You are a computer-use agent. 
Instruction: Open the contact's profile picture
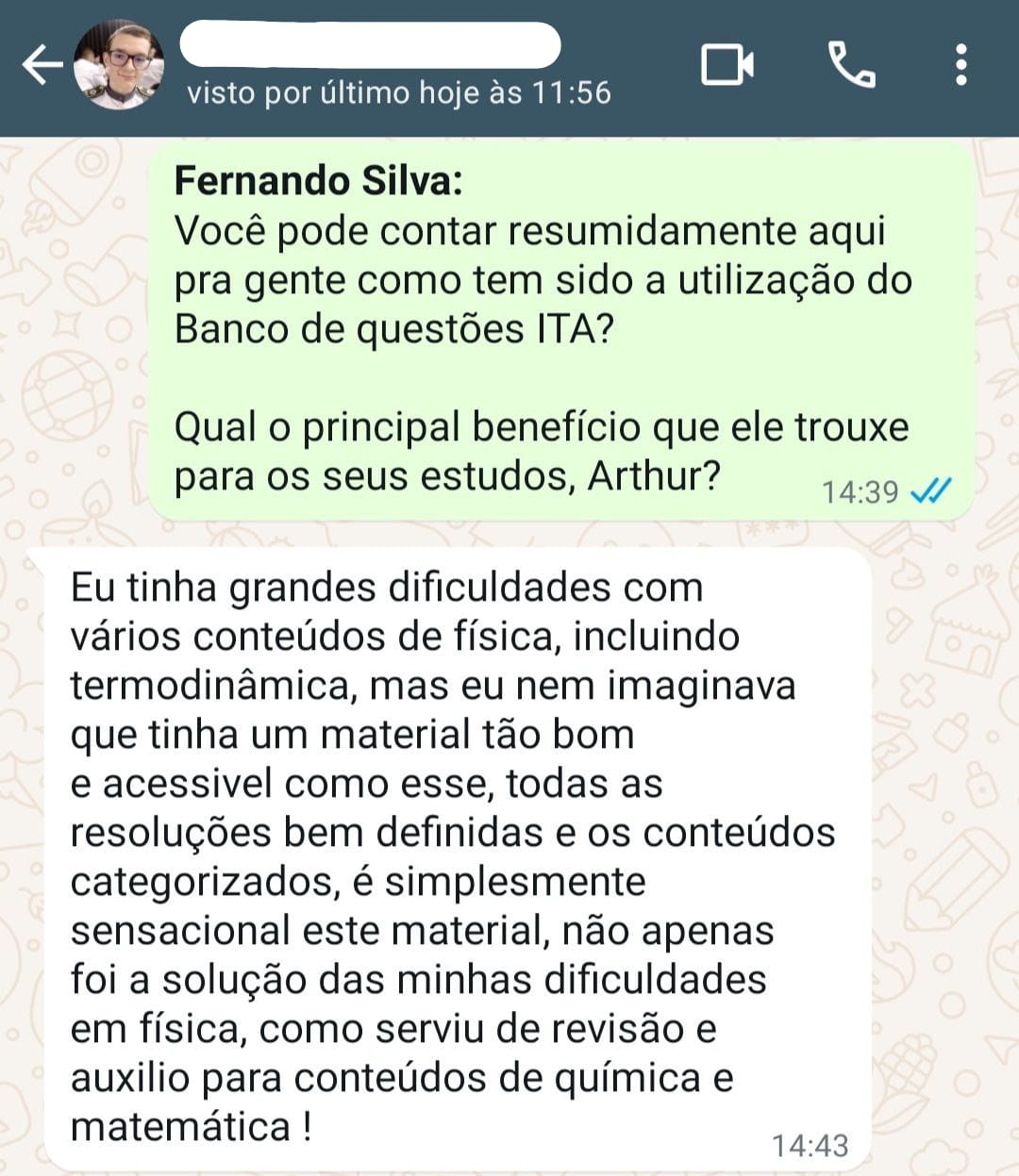pyautogui.click(x=119, y=64)
